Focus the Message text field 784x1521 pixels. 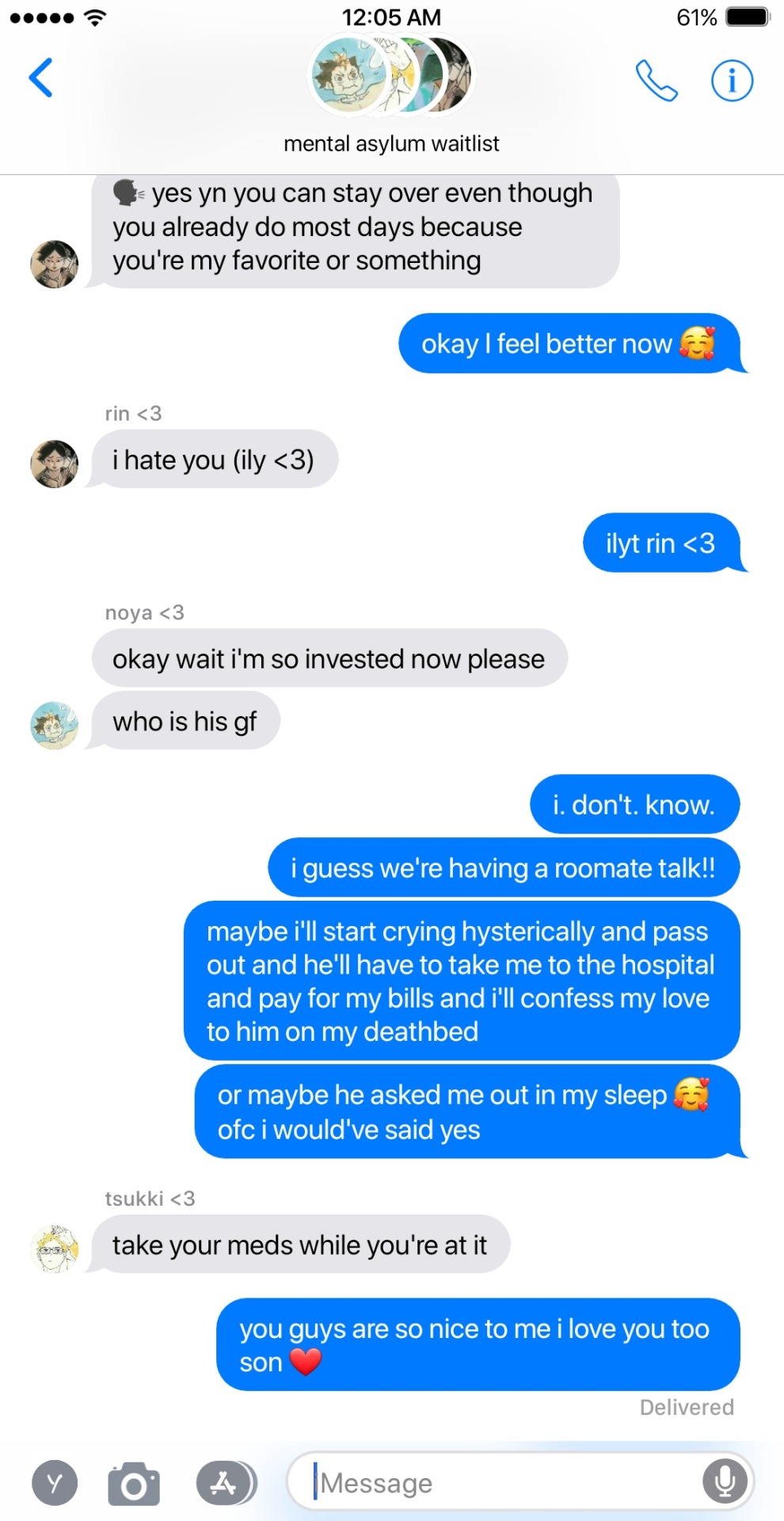[507, 1482]
